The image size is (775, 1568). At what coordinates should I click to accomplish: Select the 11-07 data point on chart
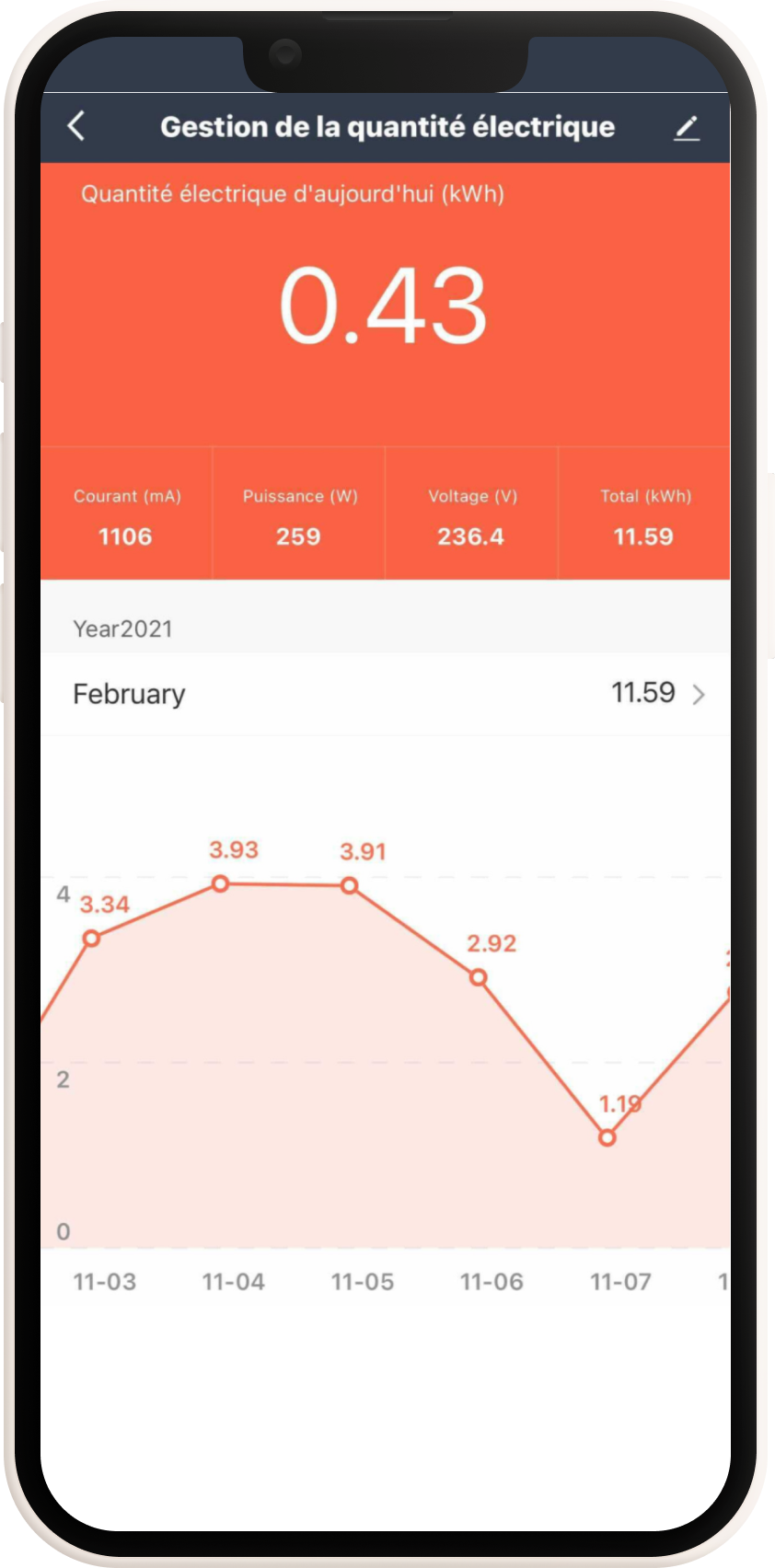pyautogui.click(x=607, y=1138)
